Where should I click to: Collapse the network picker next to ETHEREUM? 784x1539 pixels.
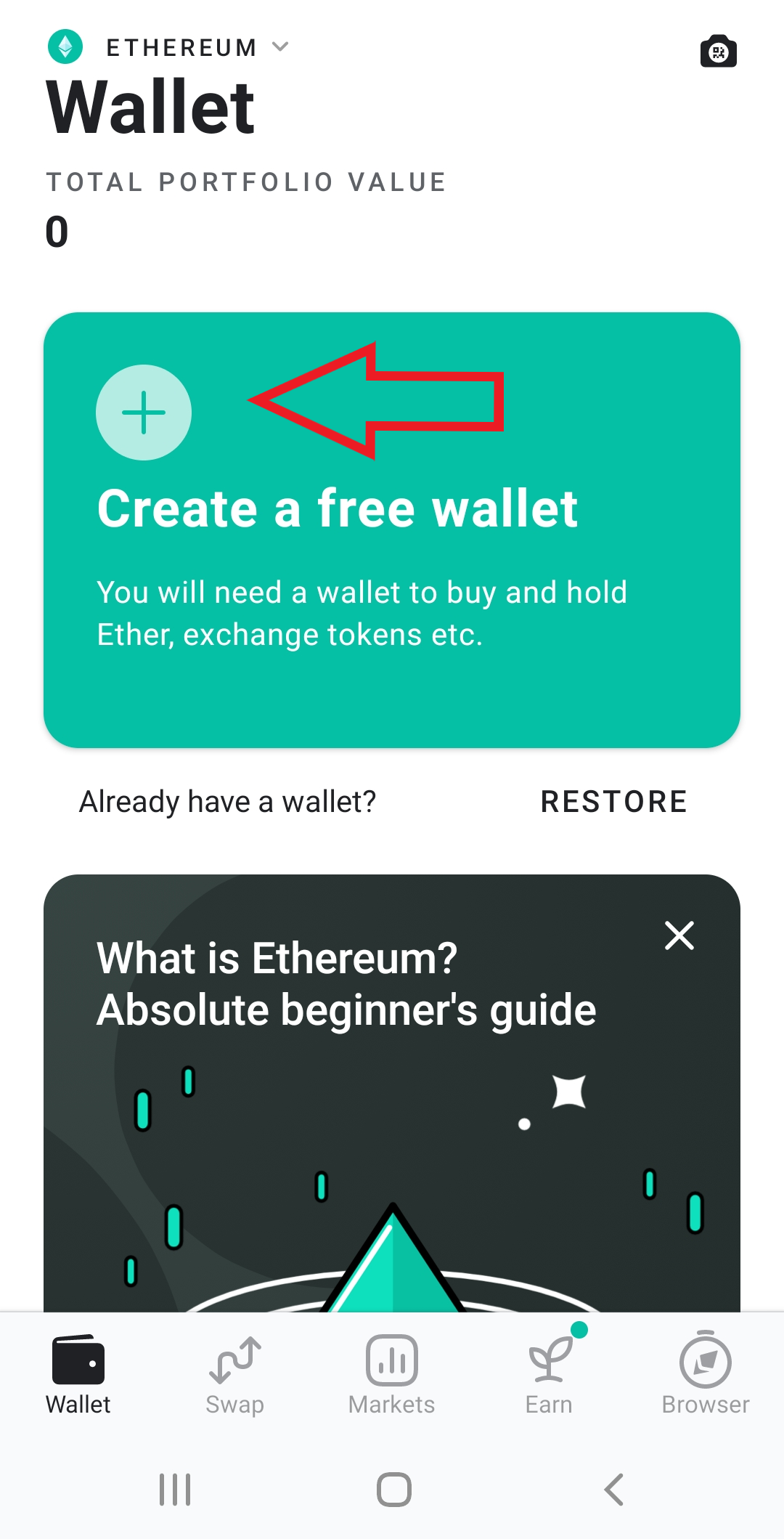pyautogui.click(x=279, y=46)
